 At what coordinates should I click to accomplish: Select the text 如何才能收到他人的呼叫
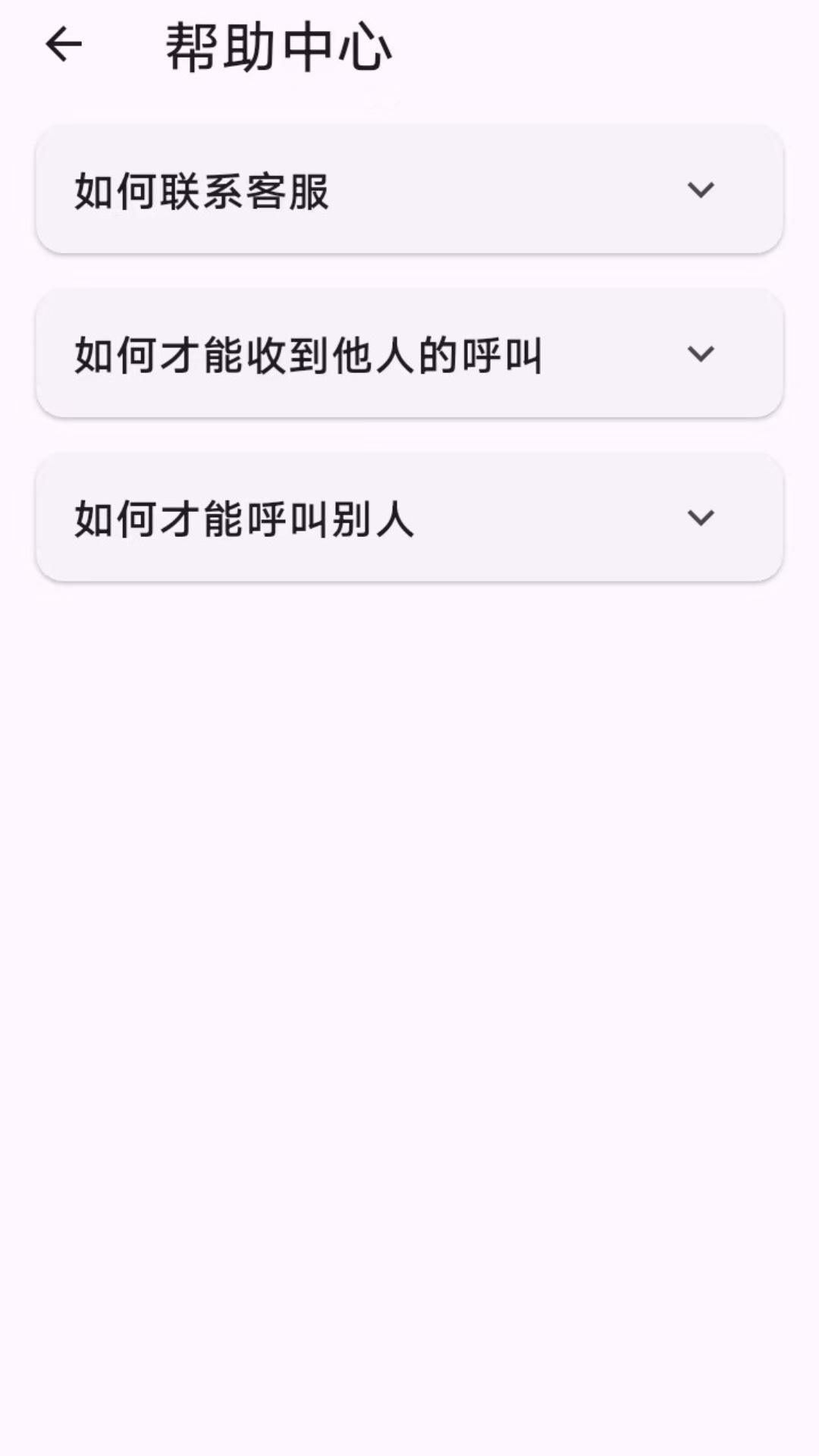click(x=307, y=353)
